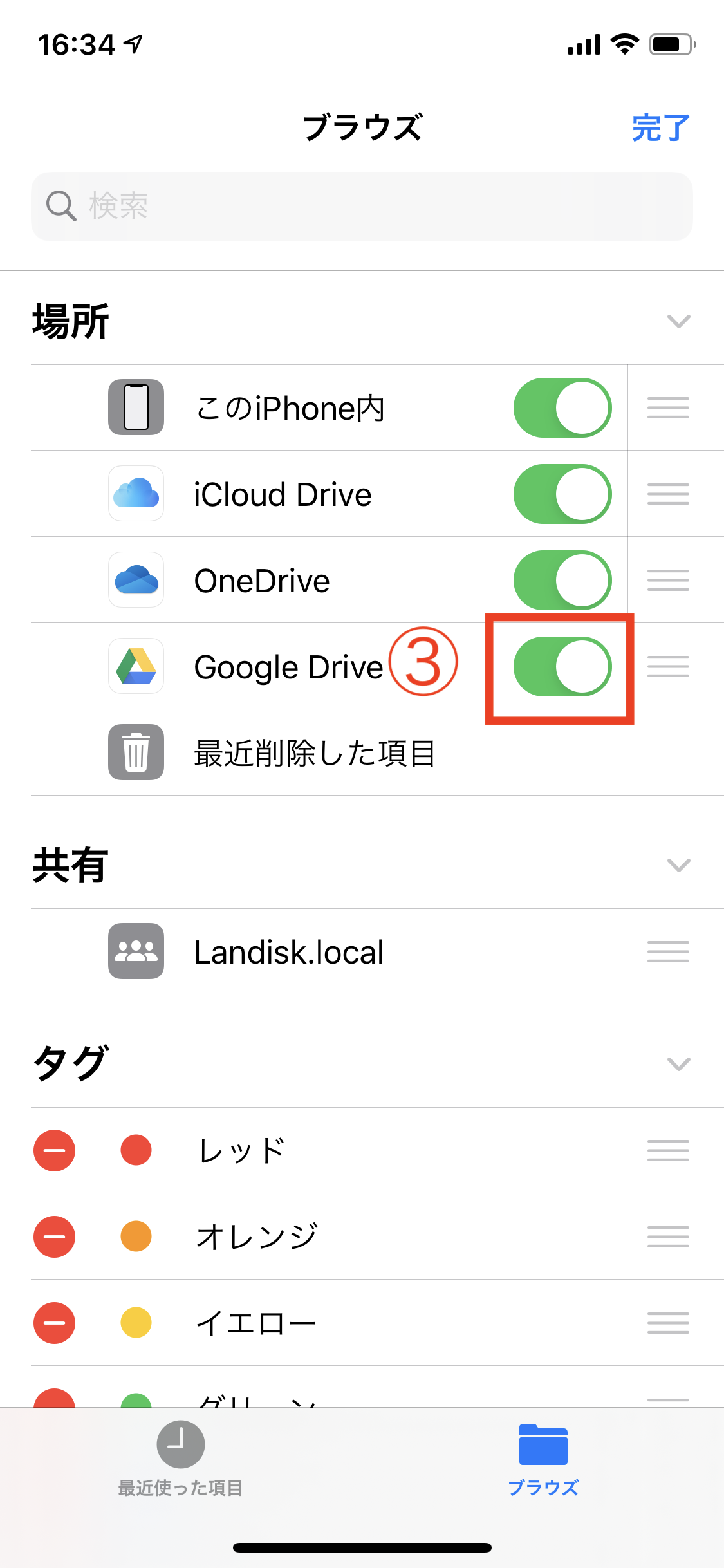Remove the オレンジ tag
The image size is (724, 1568).
55,1237
